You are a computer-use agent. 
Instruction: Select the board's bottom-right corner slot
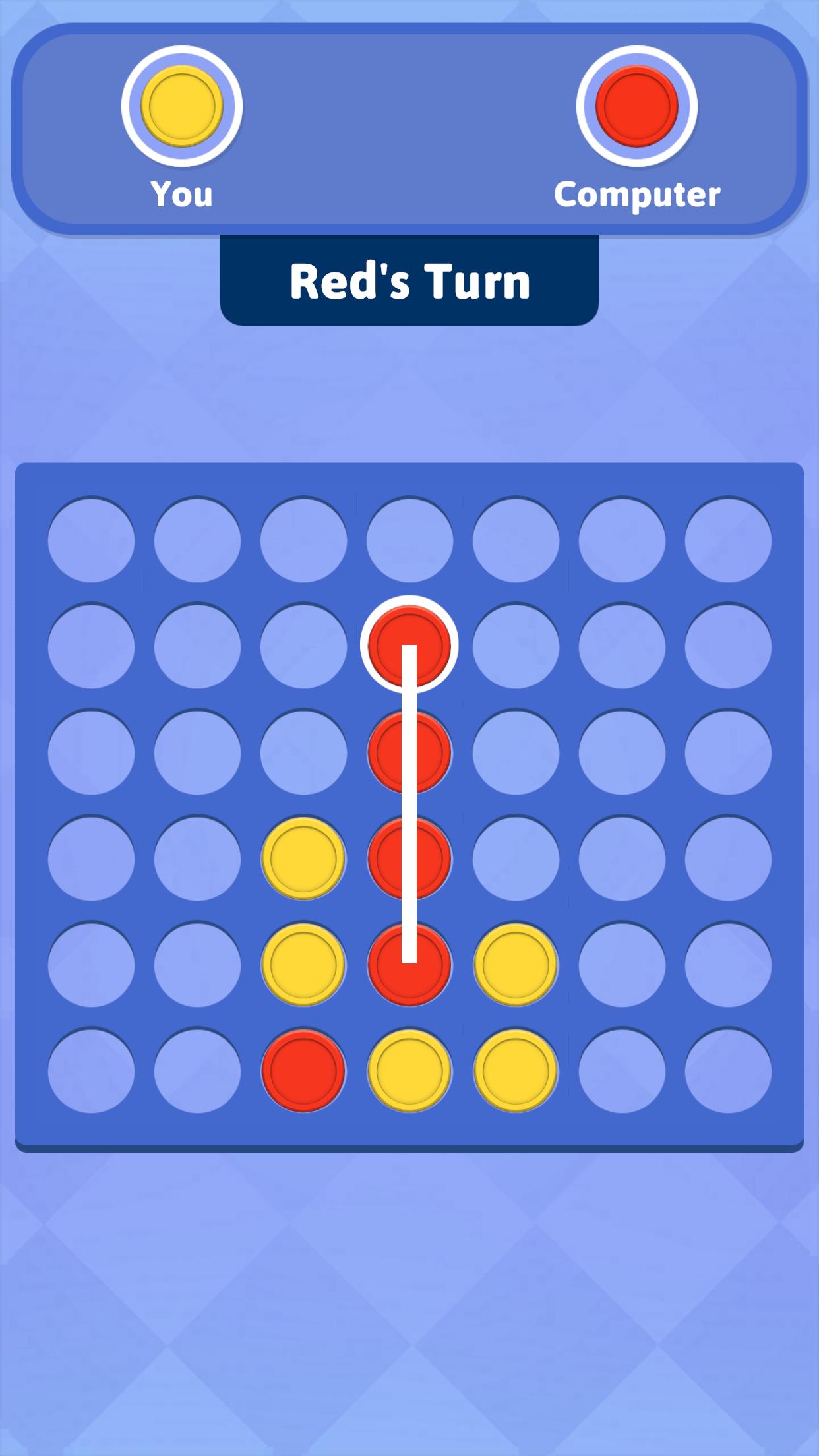pos(728,1071)
